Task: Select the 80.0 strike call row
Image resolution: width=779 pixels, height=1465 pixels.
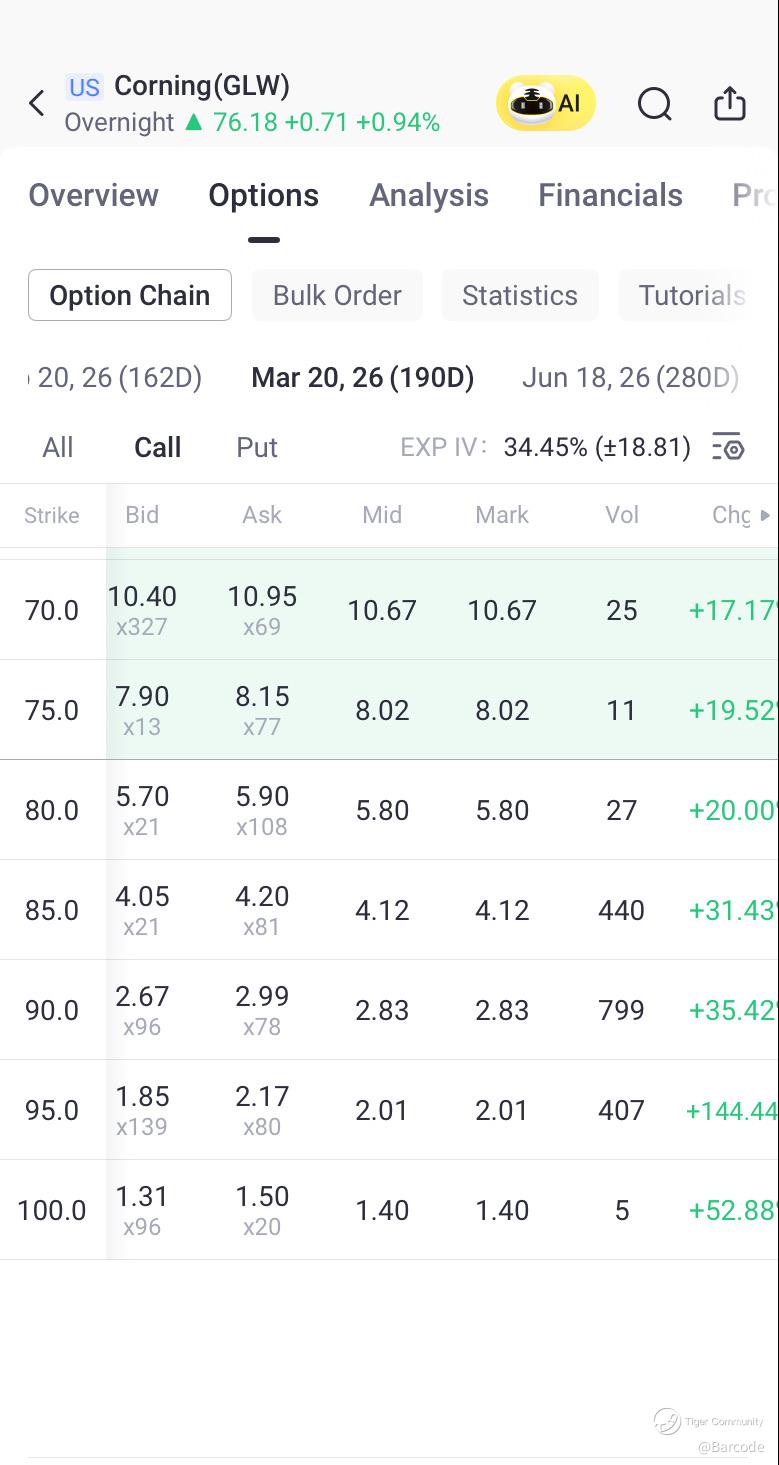Action: pos(382,810)
